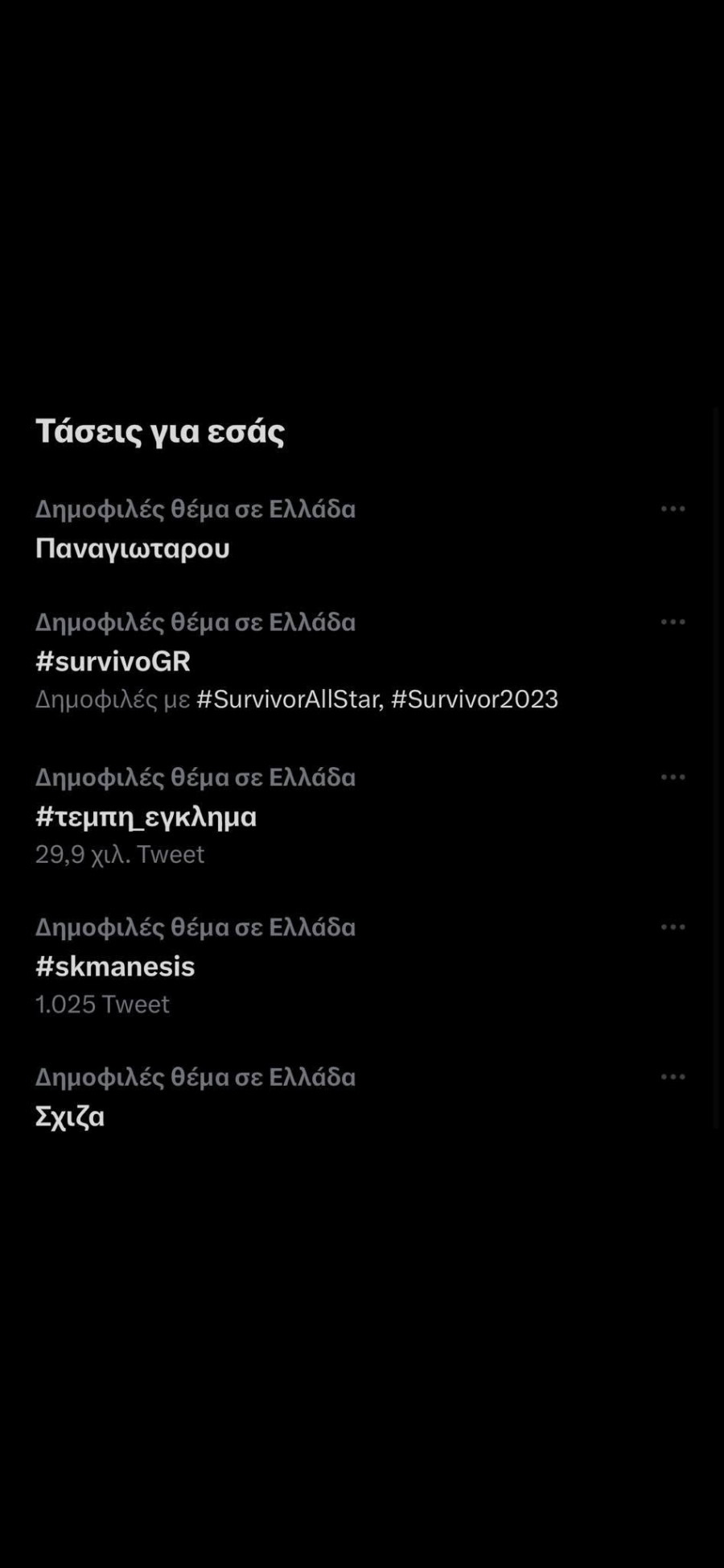
Task: Open the #Survivor2023 related hashtag
Action: coord(475,699)
